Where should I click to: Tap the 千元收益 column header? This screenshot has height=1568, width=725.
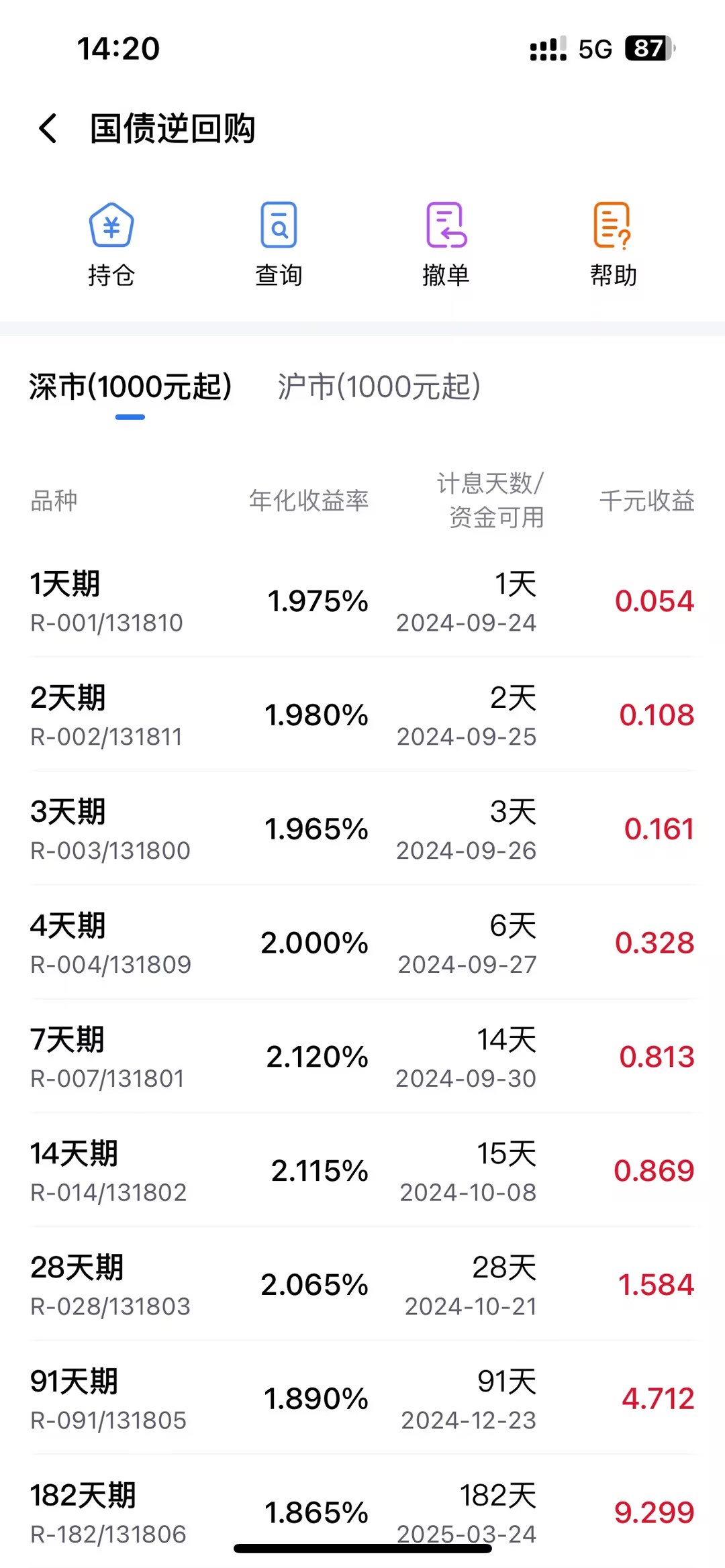point(646,502)
